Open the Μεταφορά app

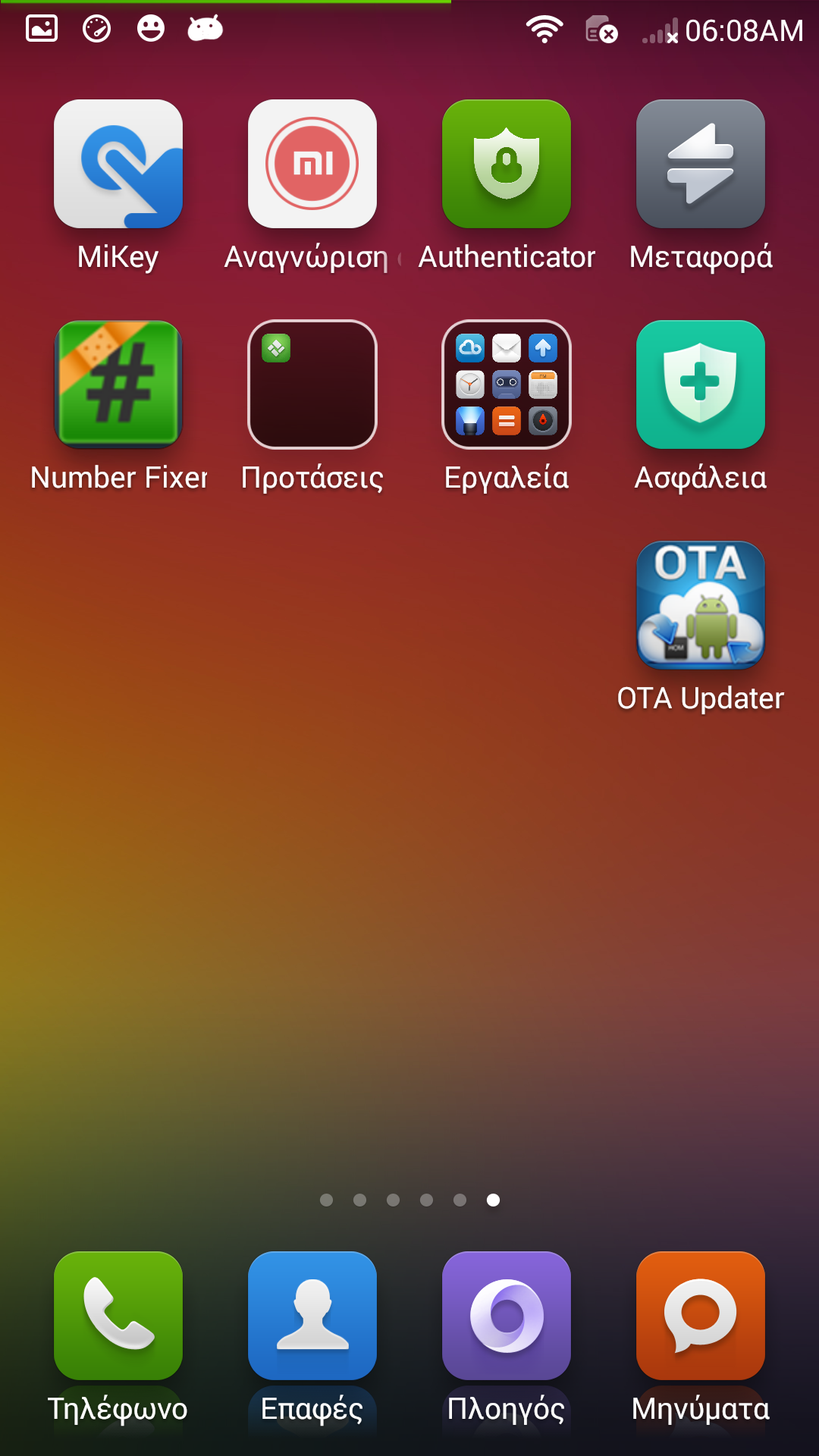point(701,164)
